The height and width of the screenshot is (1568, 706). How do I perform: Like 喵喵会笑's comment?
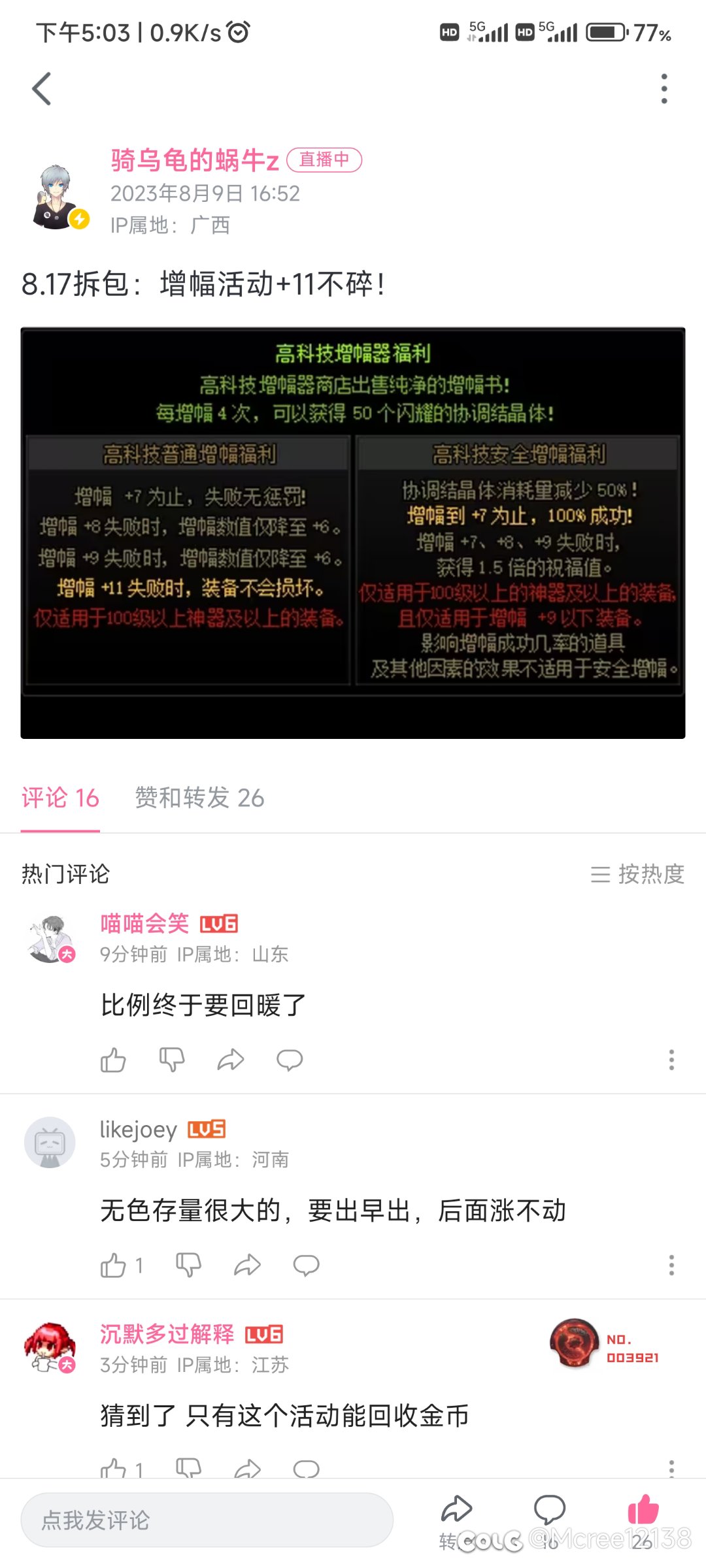113,1060
